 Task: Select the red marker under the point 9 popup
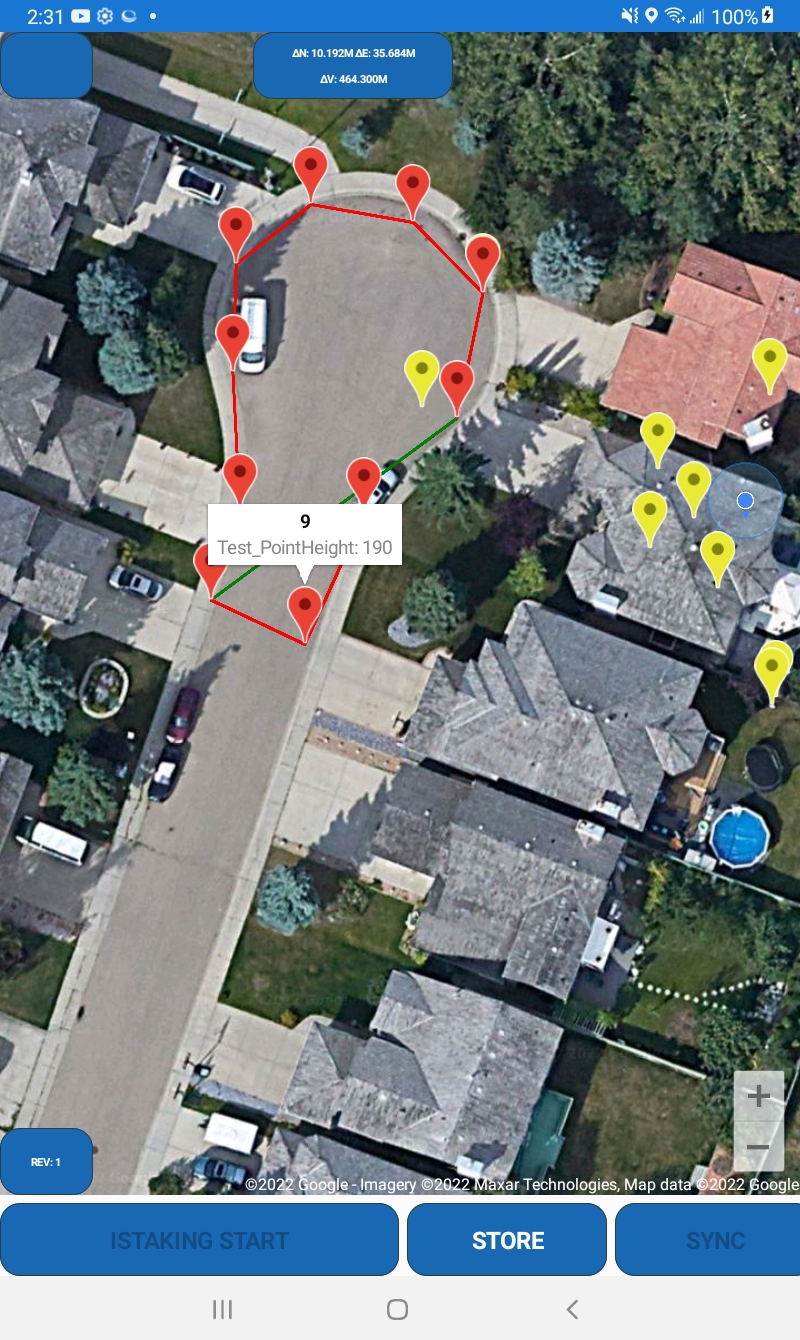[304, 608]
